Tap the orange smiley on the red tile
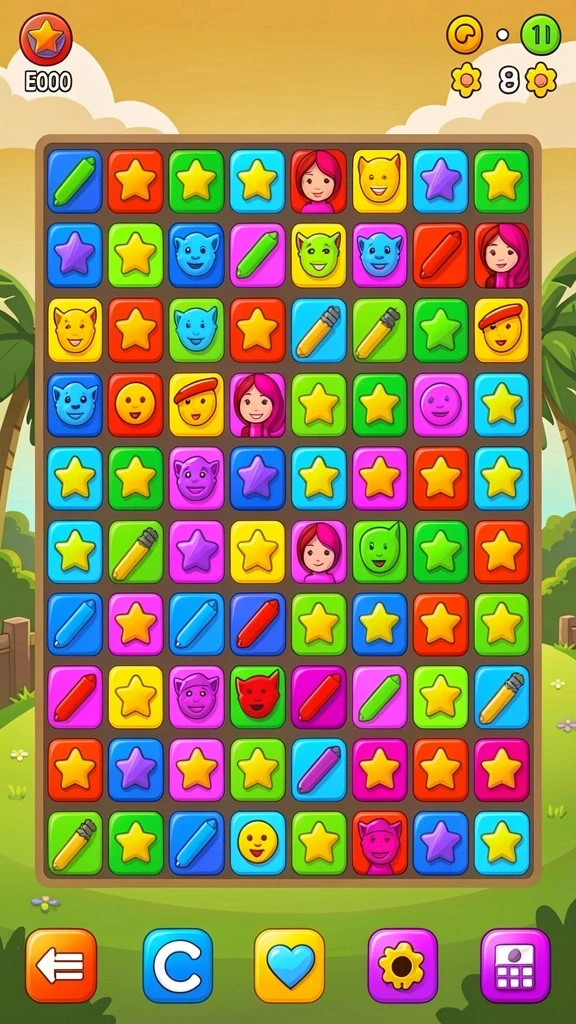This screenshot has width=576, height=1024. [135, 404]
